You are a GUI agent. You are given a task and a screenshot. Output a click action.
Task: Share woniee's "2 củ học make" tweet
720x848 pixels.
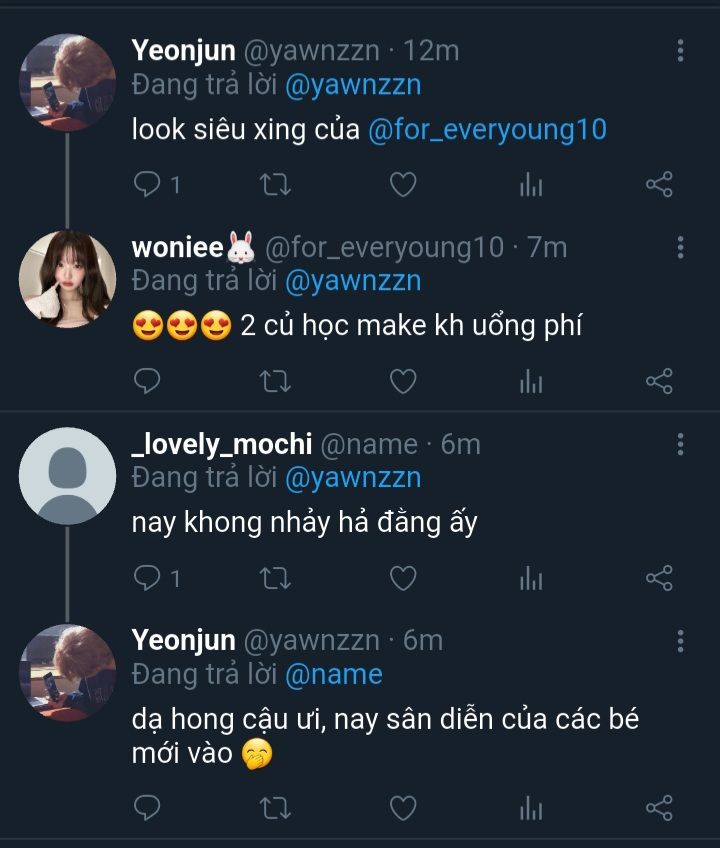click(659, 381)
